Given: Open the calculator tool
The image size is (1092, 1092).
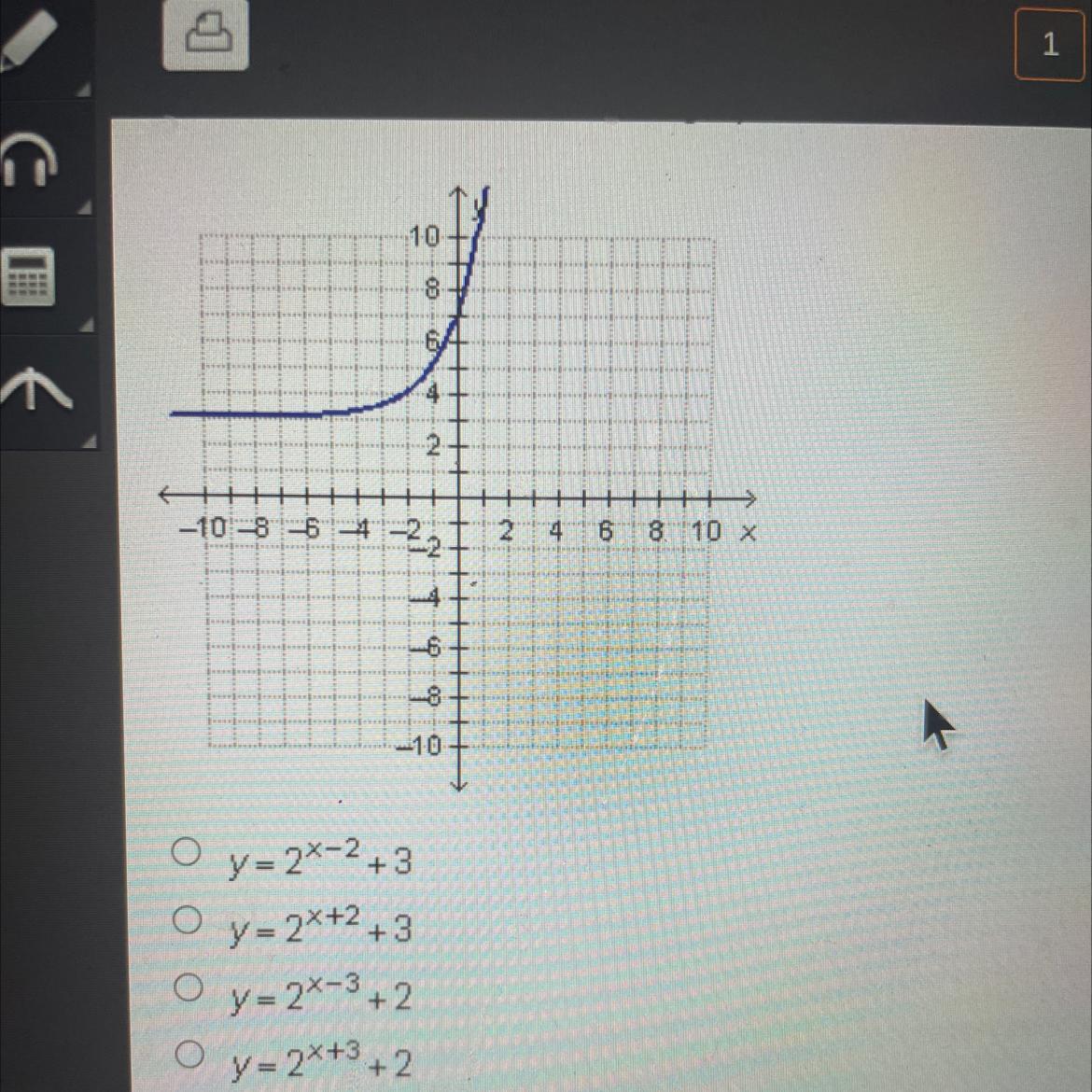Looking at the screenshot, I should click(x=30, y=276).
